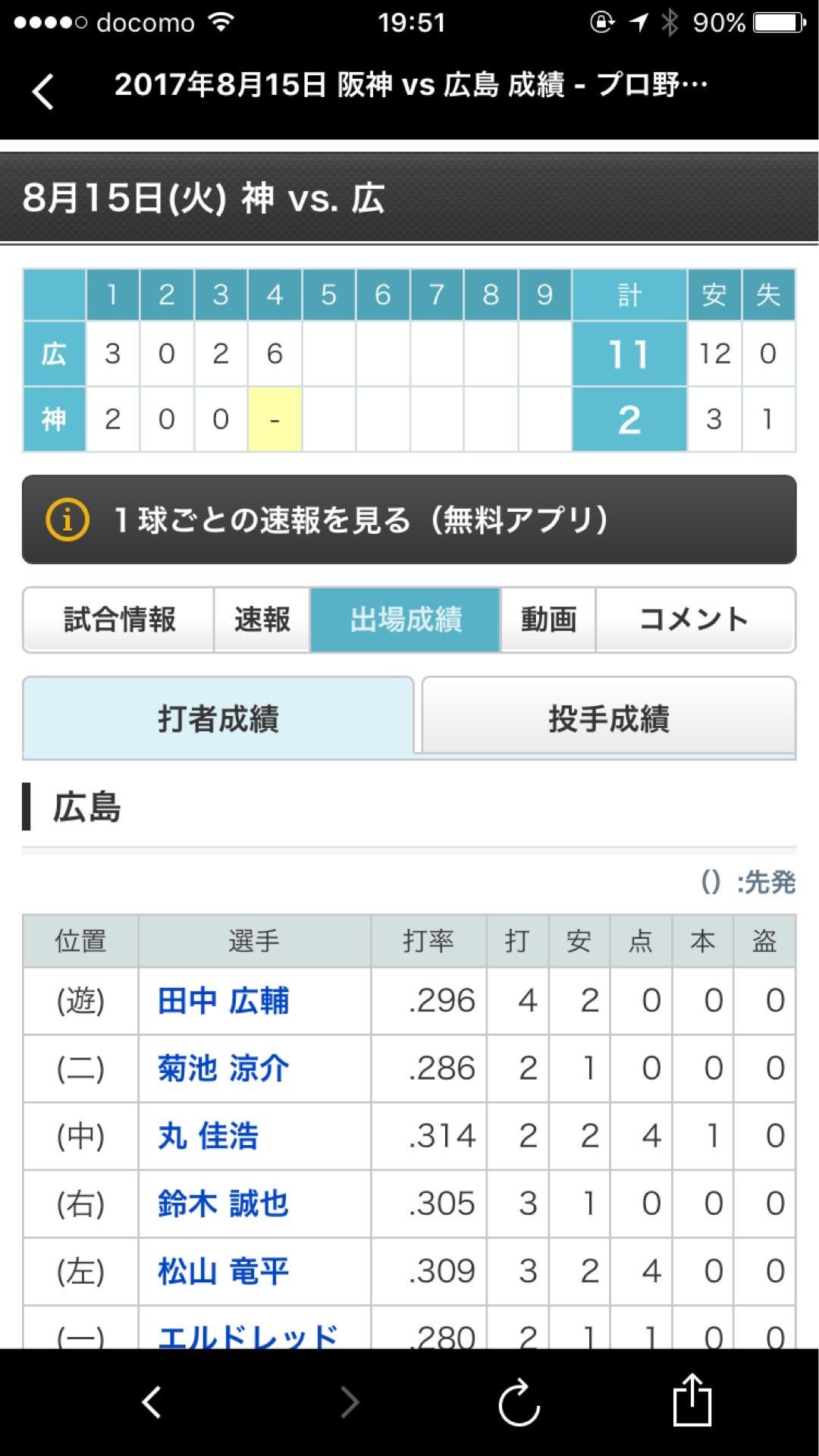Go back using the header arrow
Screen dimensions: 819x1456
(44, 92)
